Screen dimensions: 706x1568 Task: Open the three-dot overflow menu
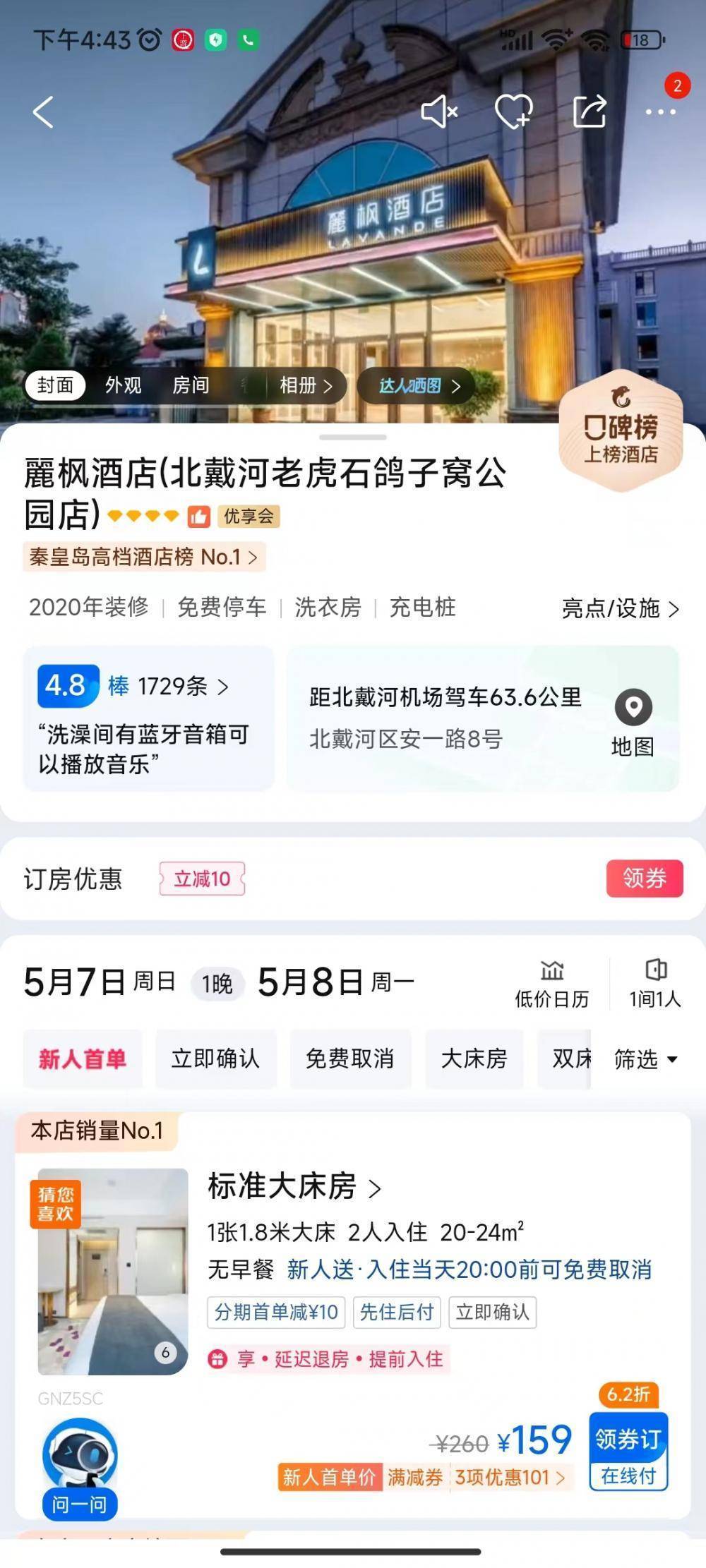tap(661, 111)
